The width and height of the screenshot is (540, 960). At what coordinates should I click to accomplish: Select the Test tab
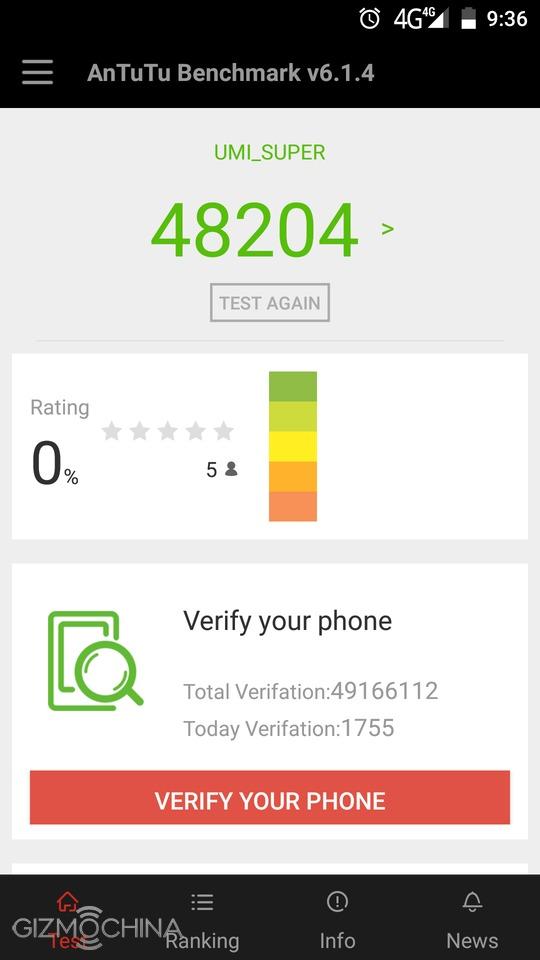(67, 919)
